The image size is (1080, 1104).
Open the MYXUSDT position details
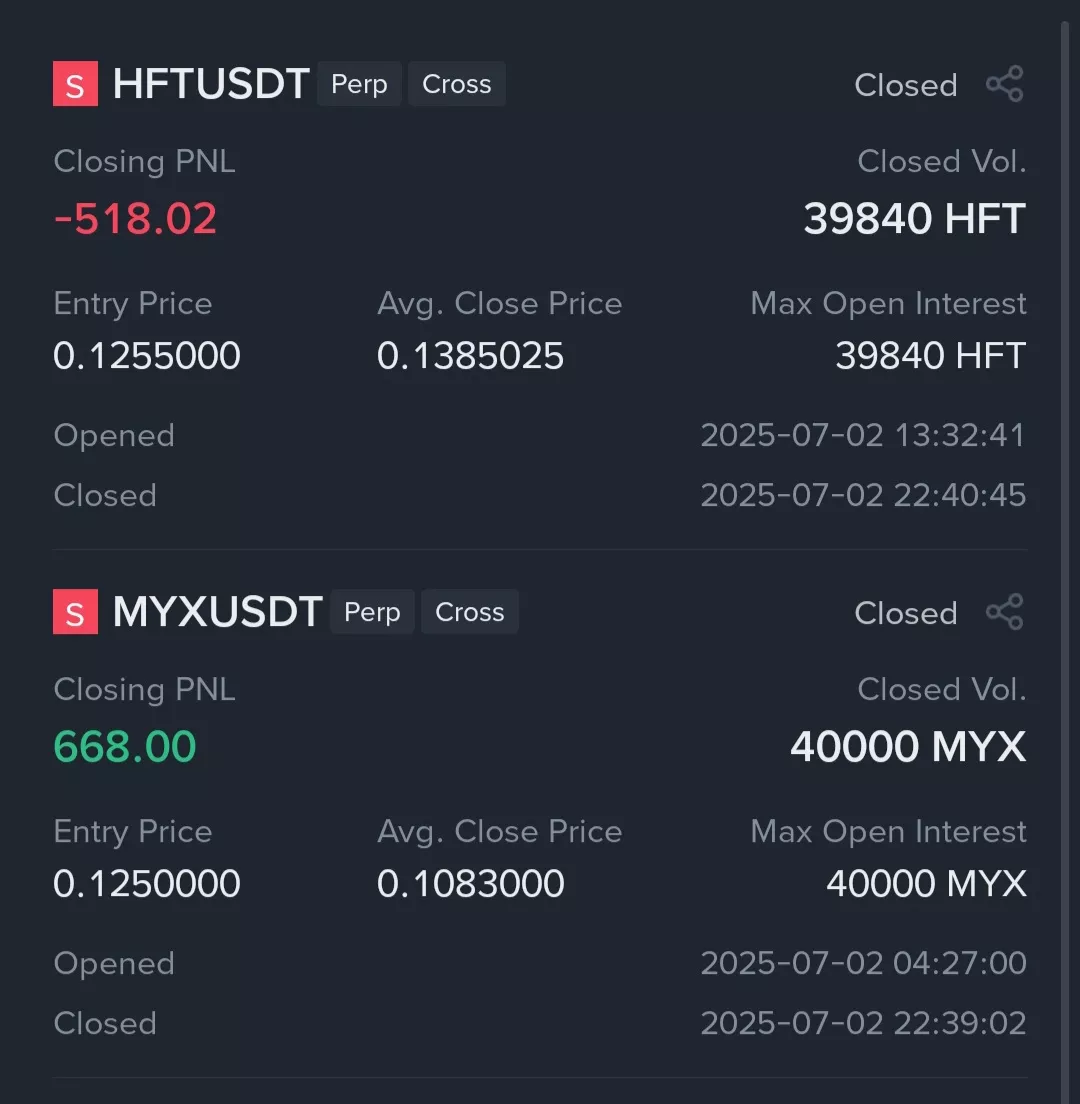pos(217,611)
